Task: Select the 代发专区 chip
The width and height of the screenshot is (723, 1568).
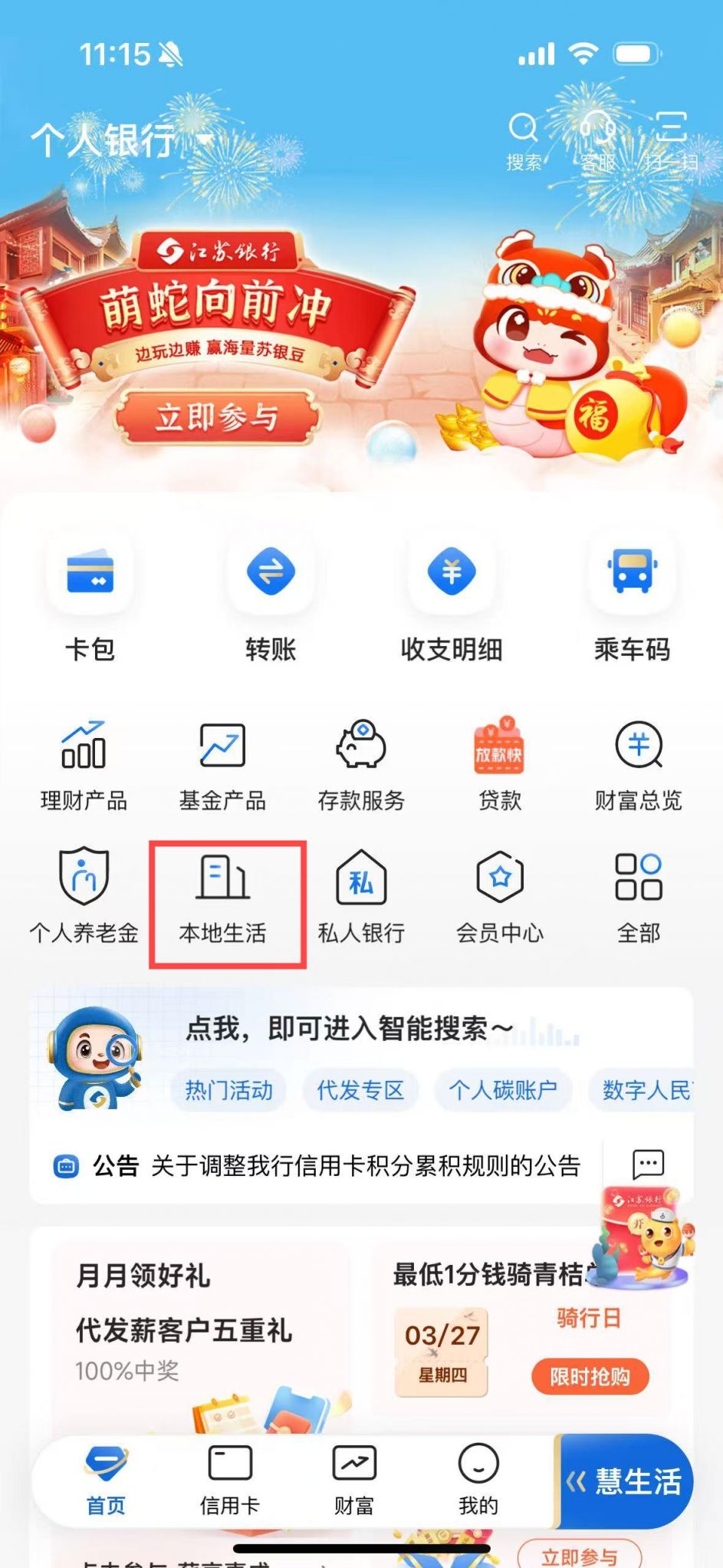Action: point(360,1090)
